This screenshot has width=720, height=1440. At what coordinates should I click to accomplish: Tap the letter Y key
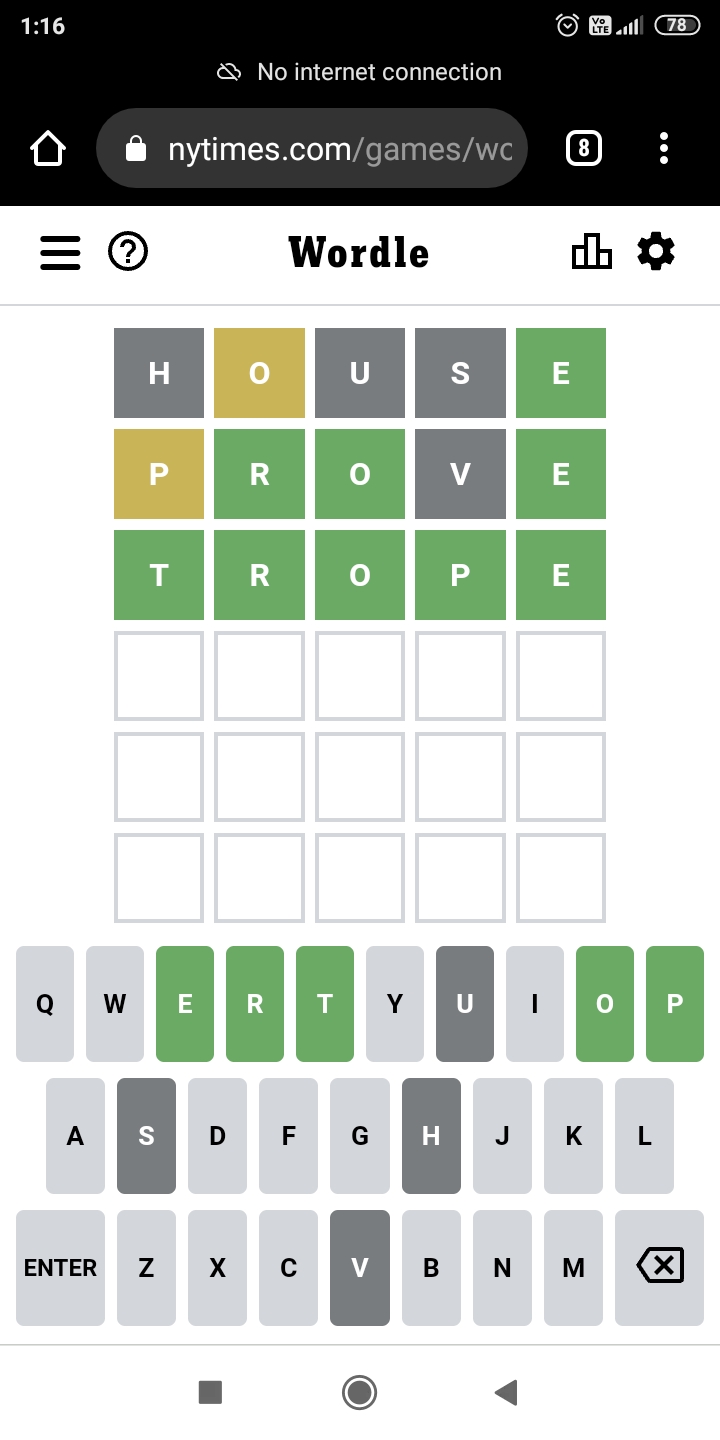(x=395, y=1004)
